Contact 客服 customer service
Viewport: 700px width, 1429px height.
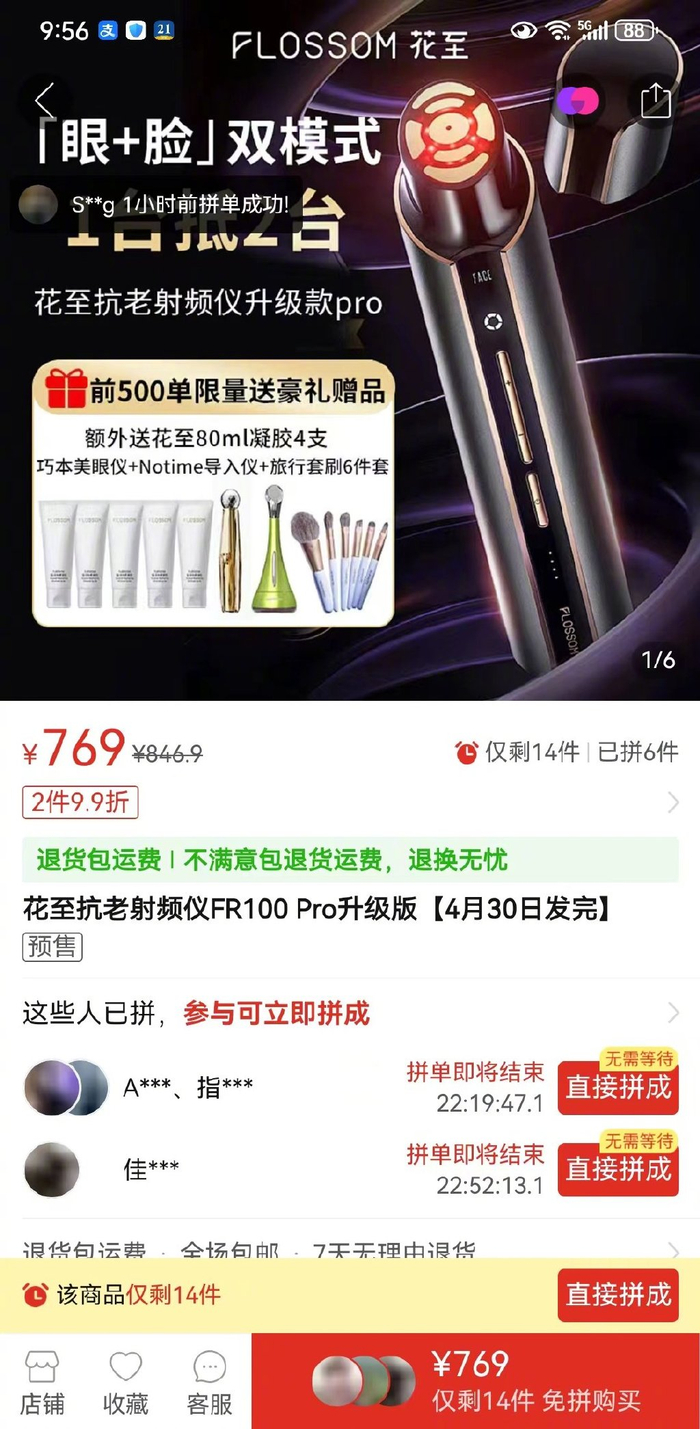210,1383
